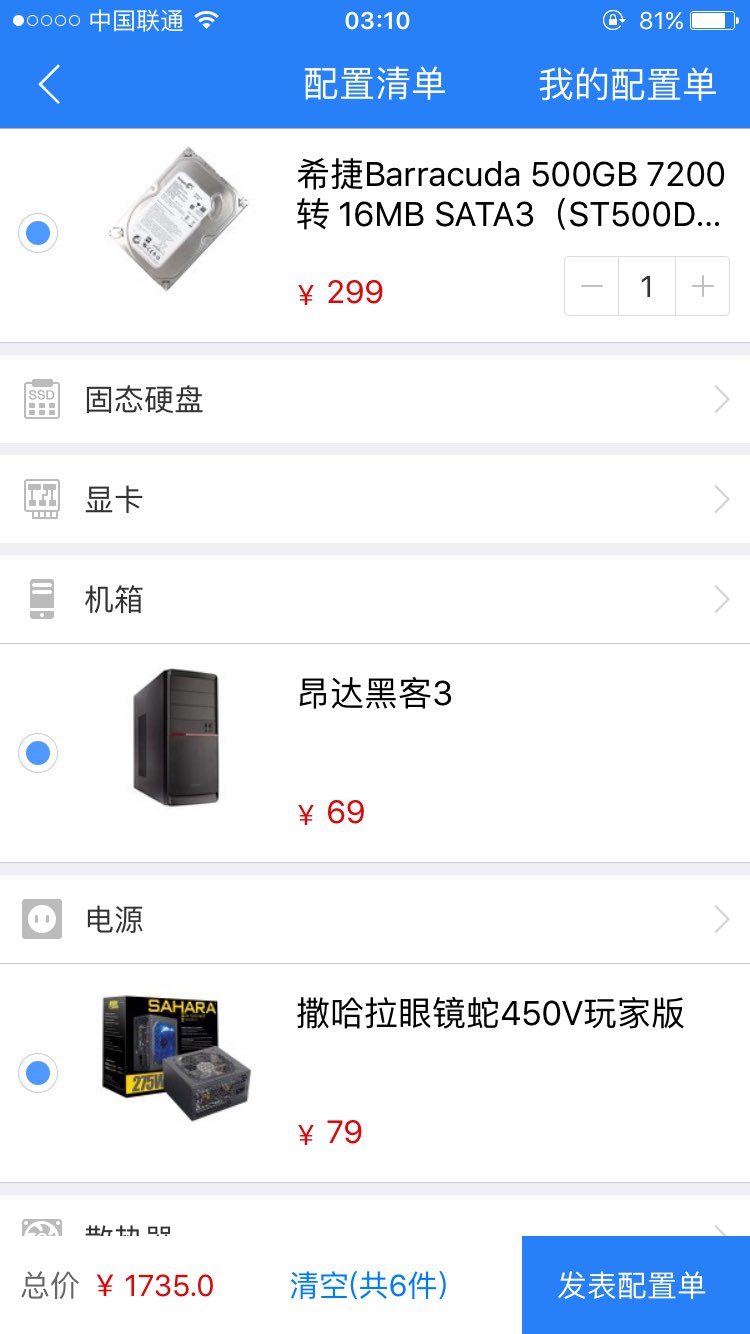This screenshot has height=1334, width=750.
Task: Toggle the radio button next to 撒哈拉眼镜蛇450V
Action: tap(38, 1073)
